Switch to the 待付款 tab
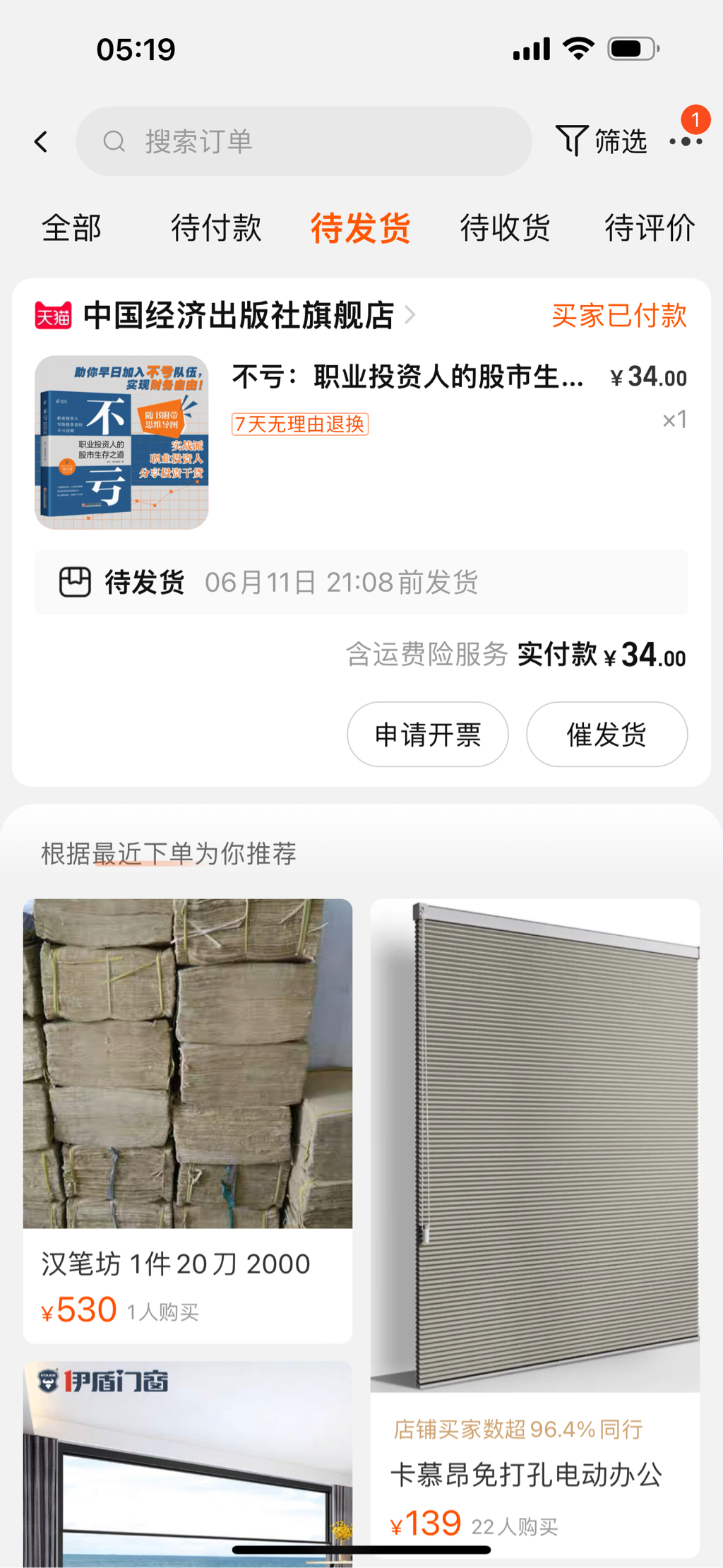Screen dimensions: 723x1568 (216, 228)
